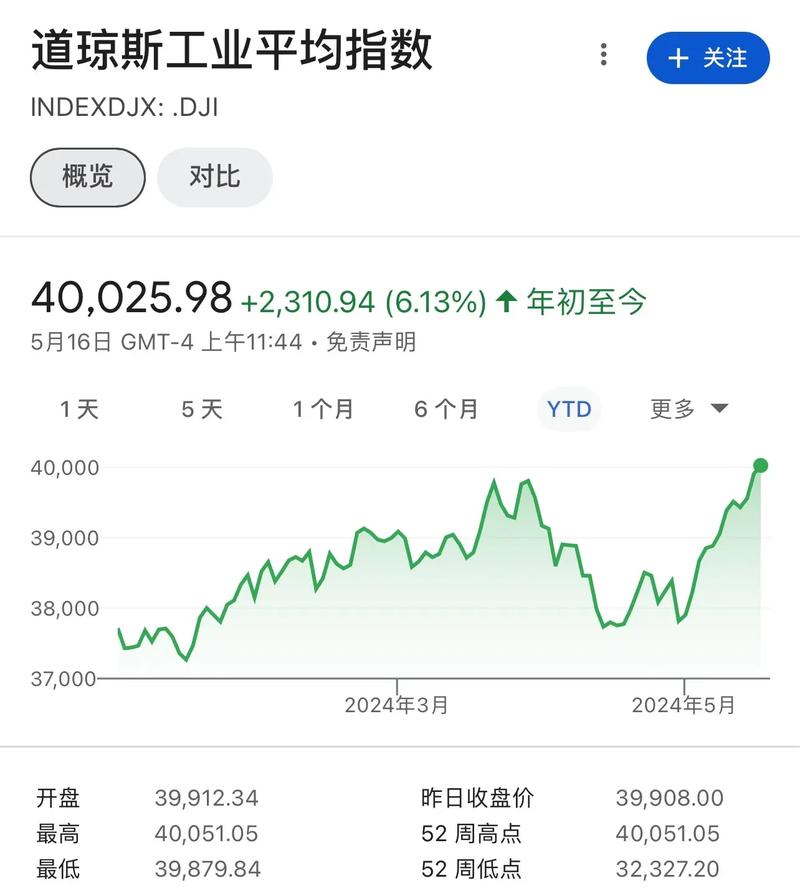800x896 pixels.
Task: Switch chart to 1 个月 range
Action: click(323, 409)
